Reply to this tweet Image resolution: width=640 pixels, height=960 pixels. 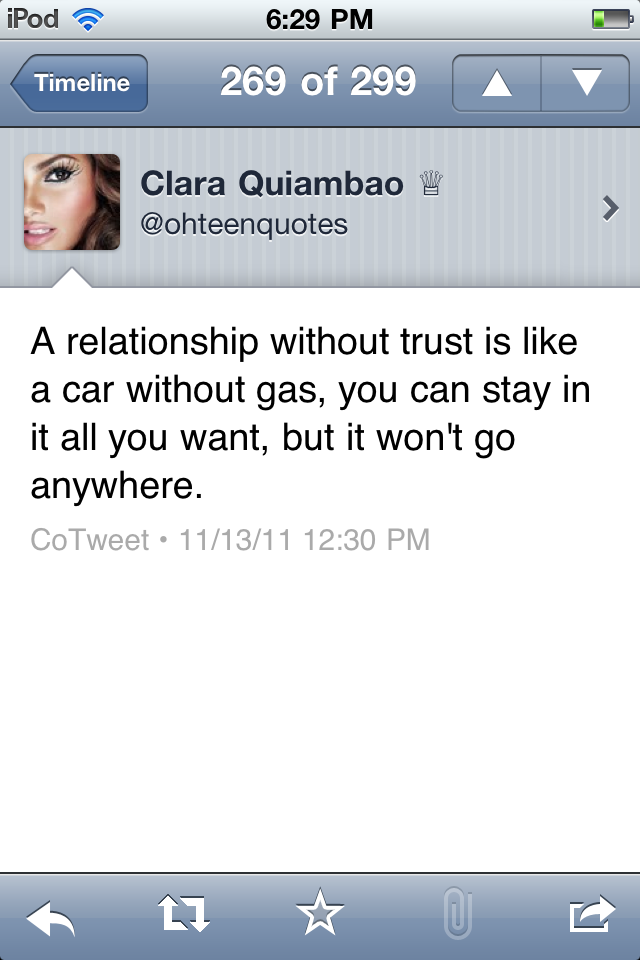(49, 914)
